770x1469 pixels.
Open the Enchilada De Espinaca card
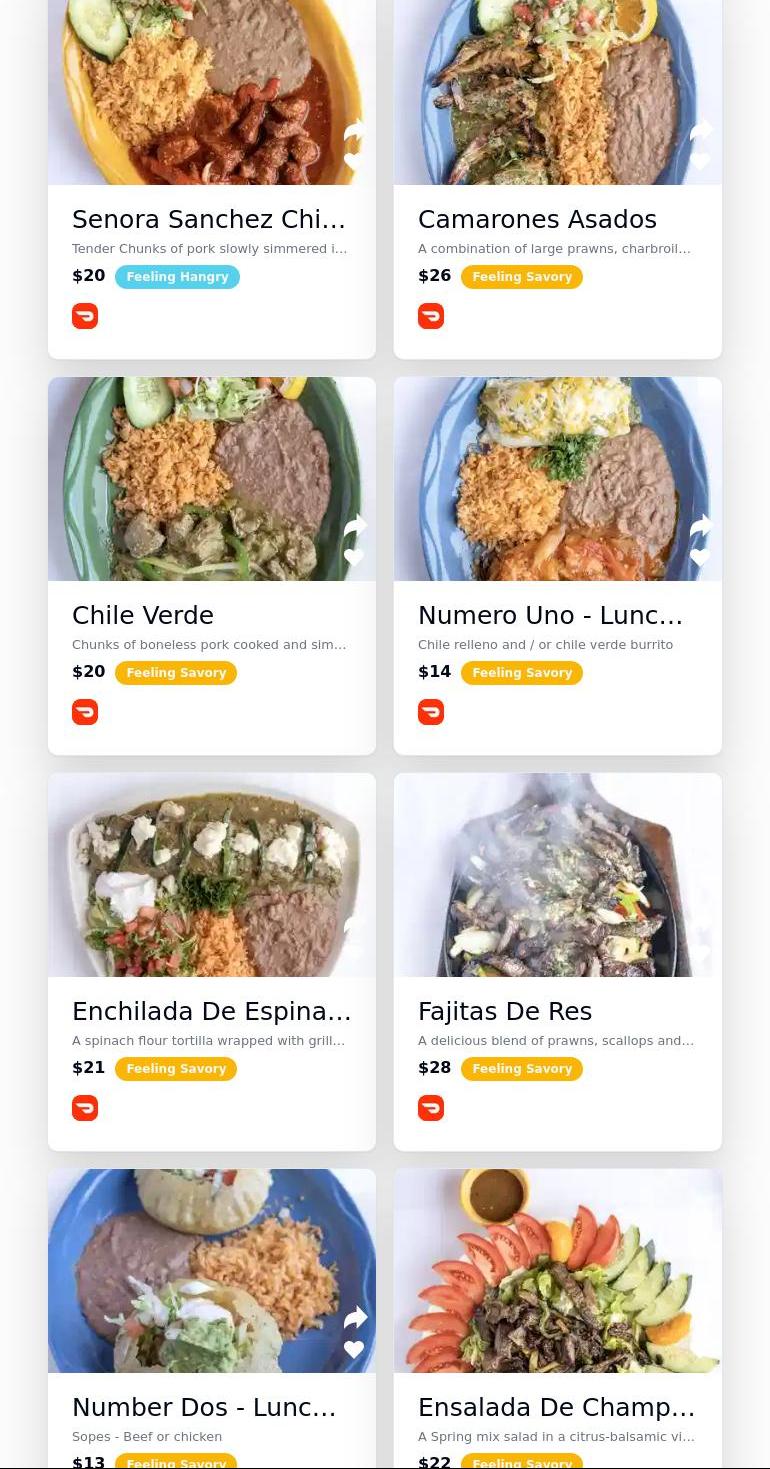(x=211, y=1011)
